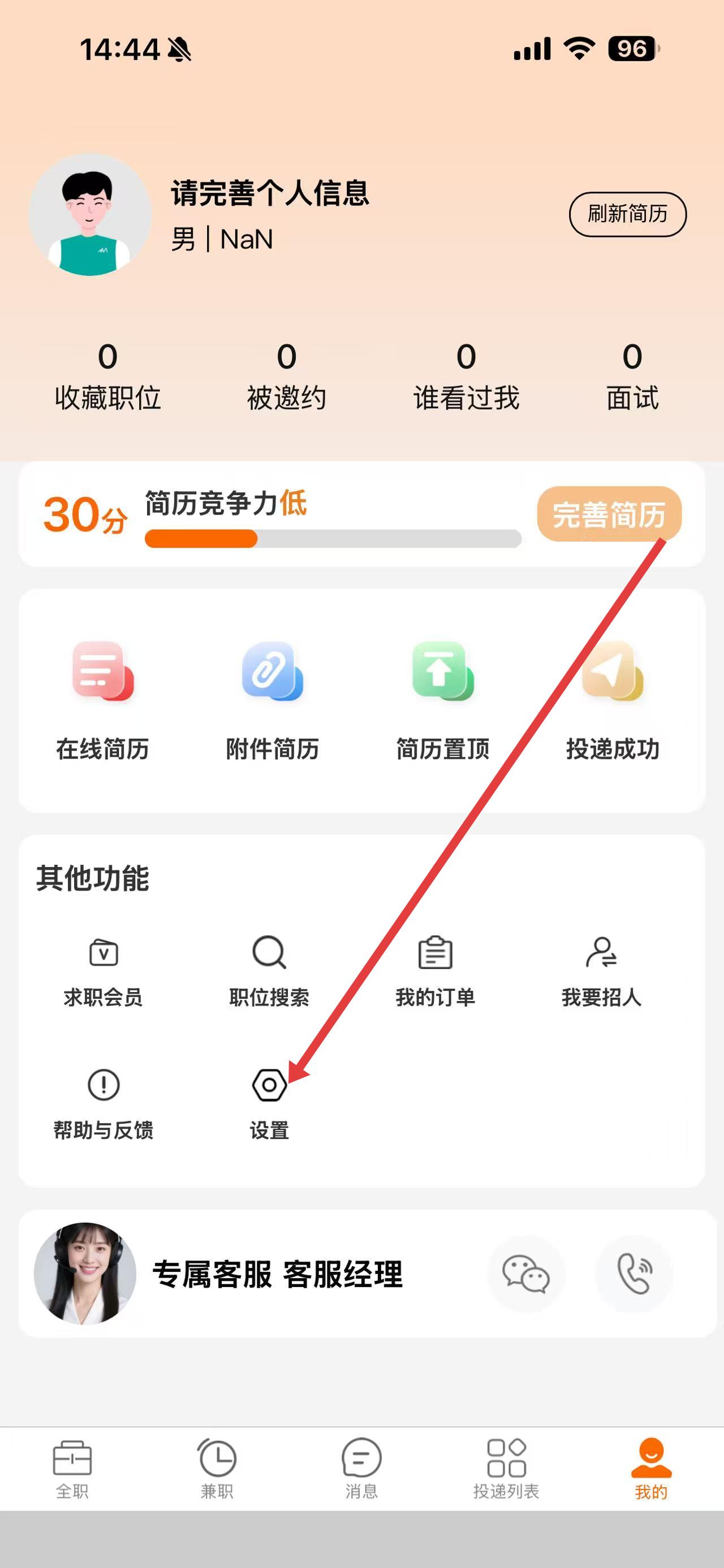
Task: Open 投递成功 records
Action: (x=613, y=700)
